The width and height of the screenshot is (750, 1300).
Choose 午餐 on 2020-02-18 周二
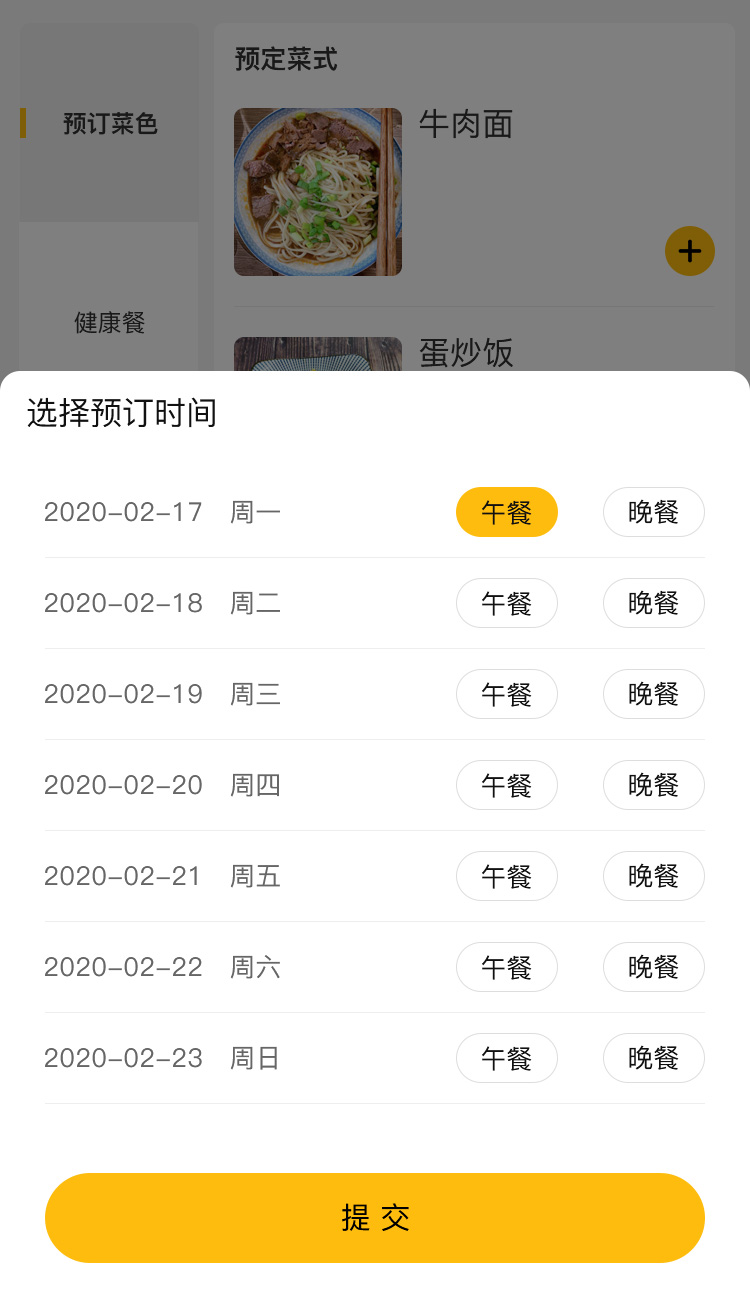(x=506, y=603)
